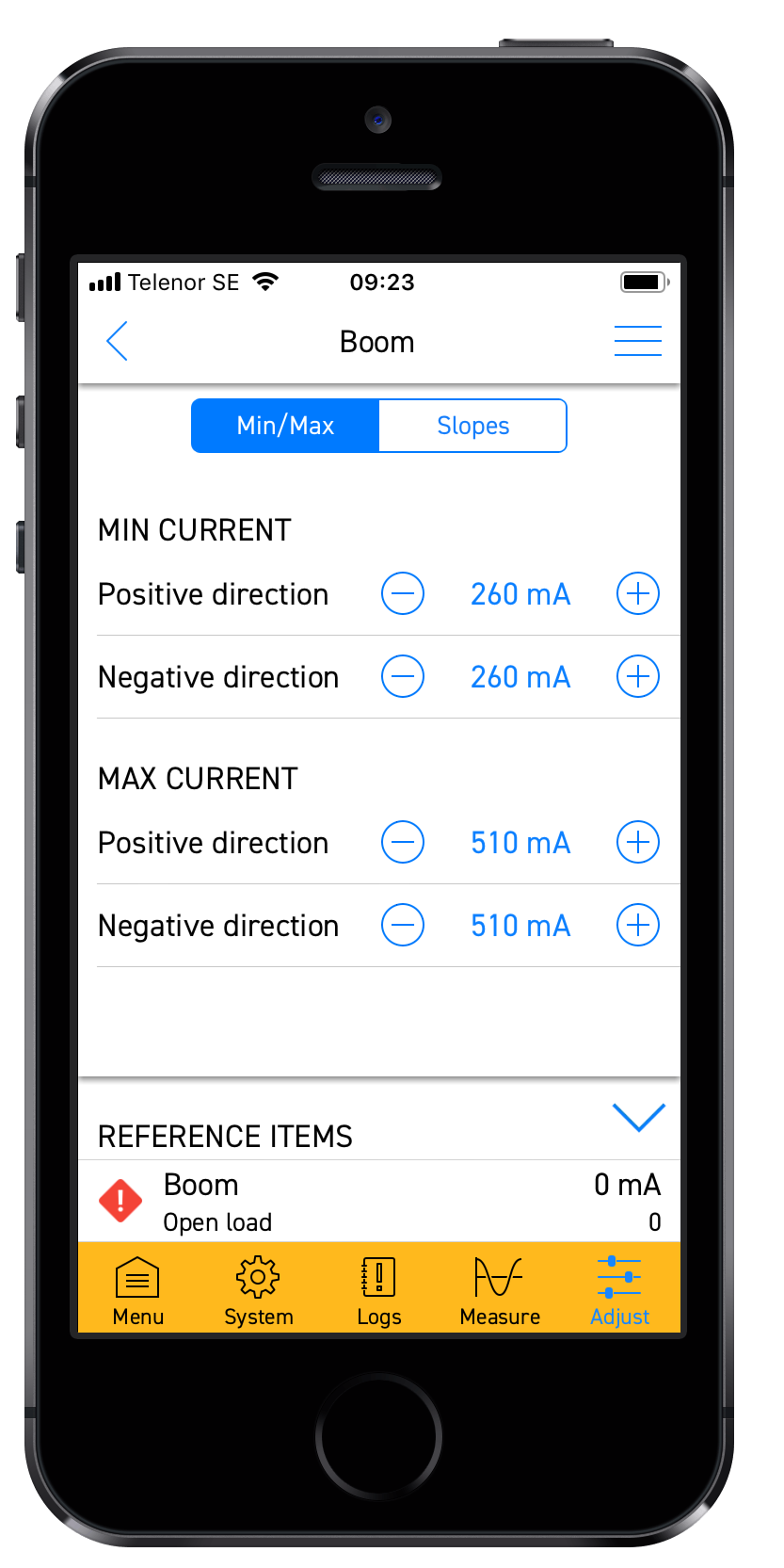Image resolution: width=784 pixels, height=1568 pixels.
Task: Collapse the Reference Items panel
Action: click(638, 1117)
